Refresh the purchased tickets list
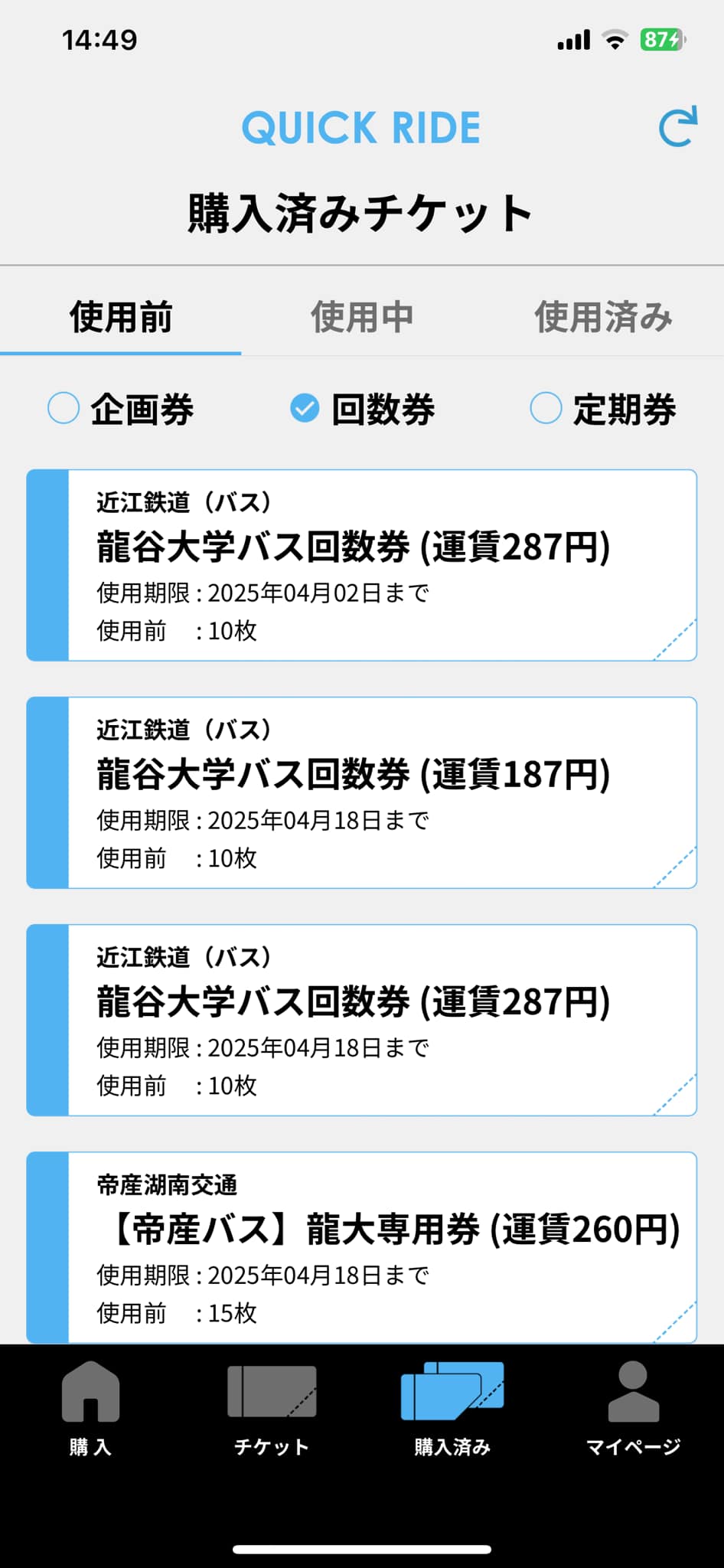724x1568 pixels. pos(678,127)
